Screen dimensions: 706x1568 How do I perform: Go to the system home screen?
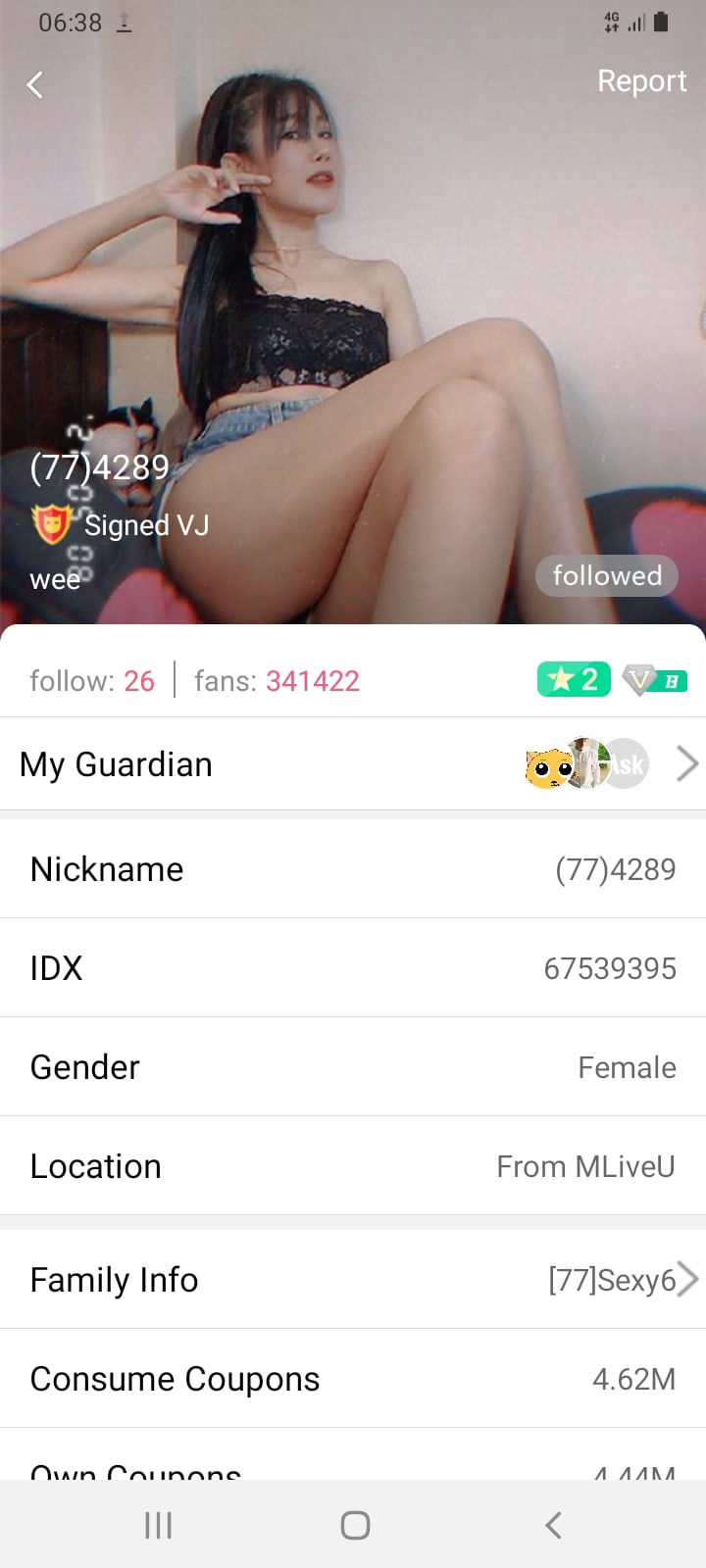(355, 1525)
